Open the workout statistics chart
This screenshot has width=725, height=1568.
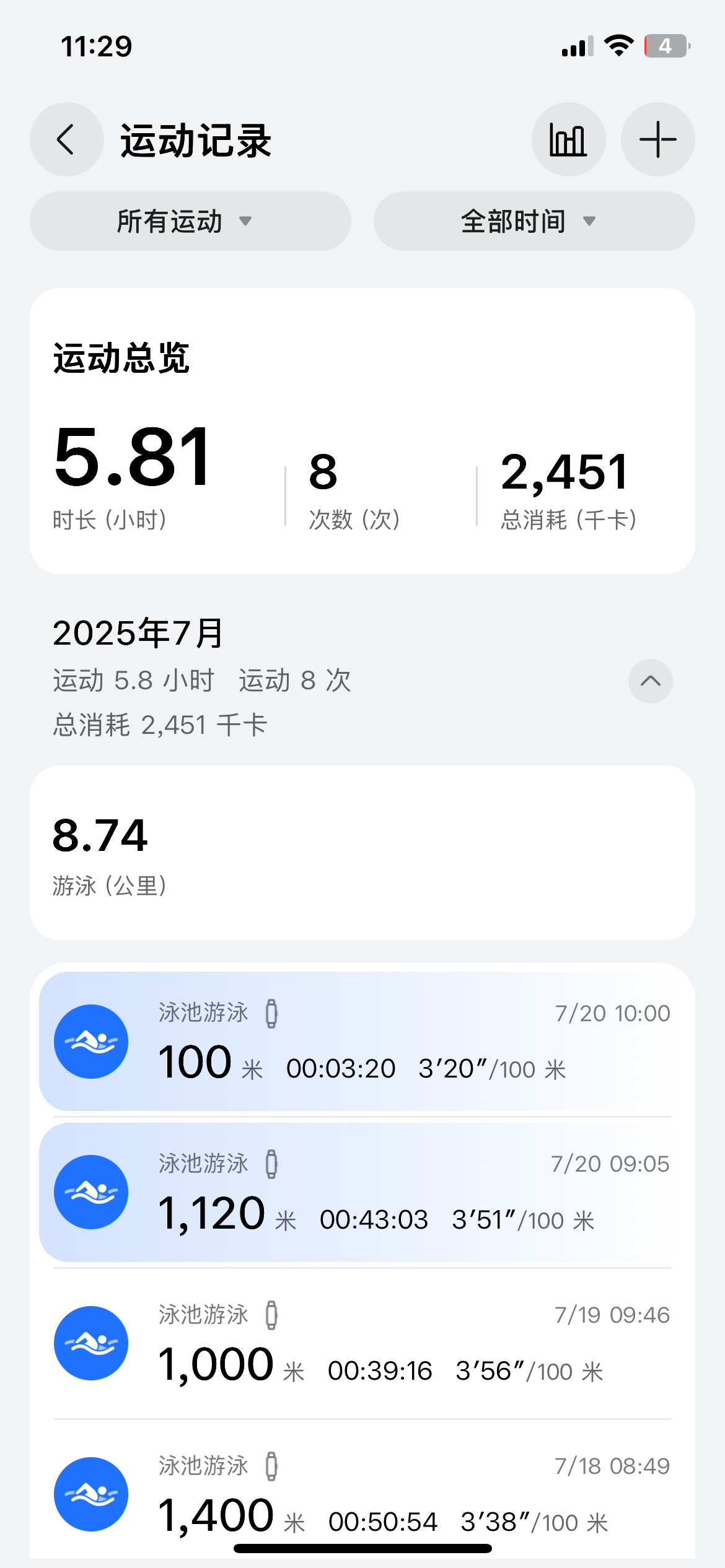point(568,139)
